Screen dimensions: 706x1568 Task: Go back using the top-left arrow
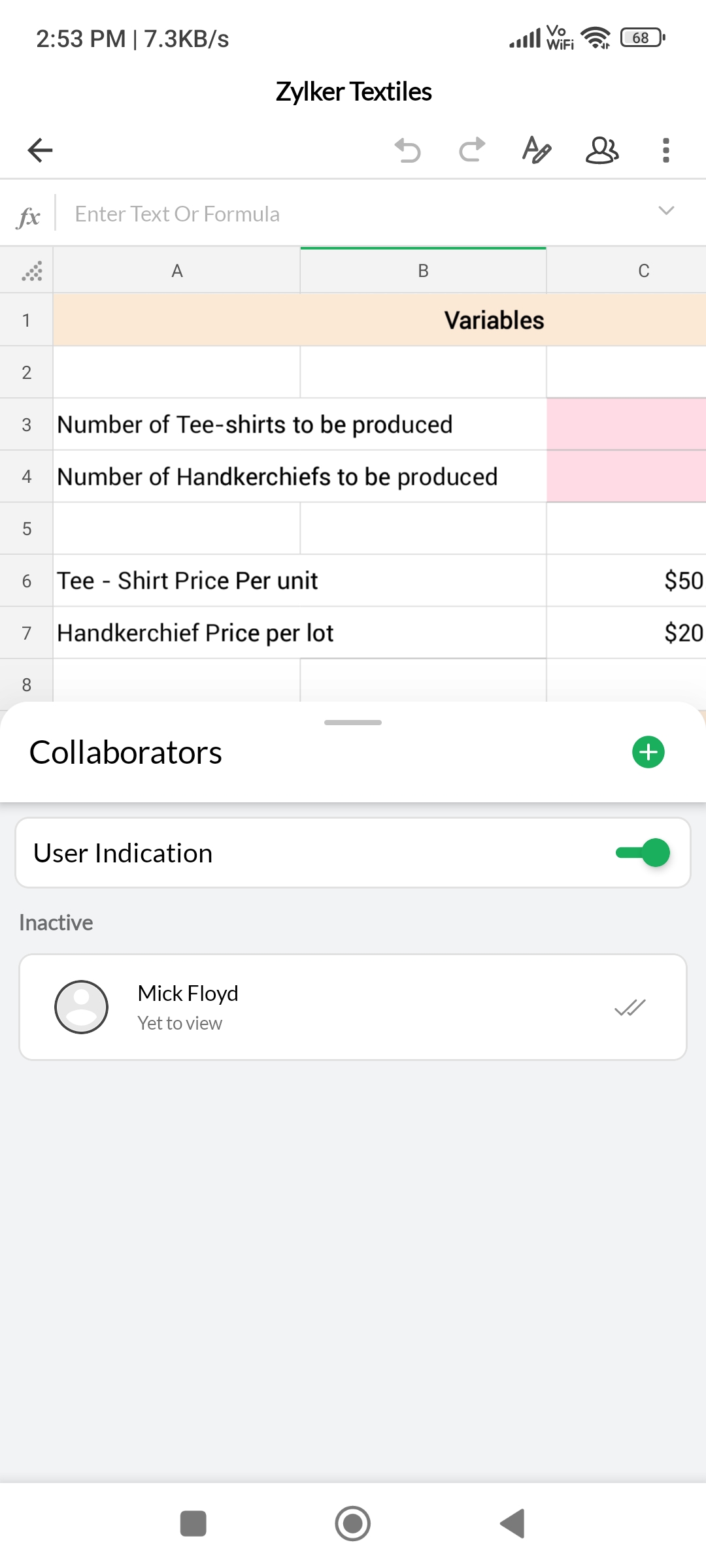[x=41, y=150]
